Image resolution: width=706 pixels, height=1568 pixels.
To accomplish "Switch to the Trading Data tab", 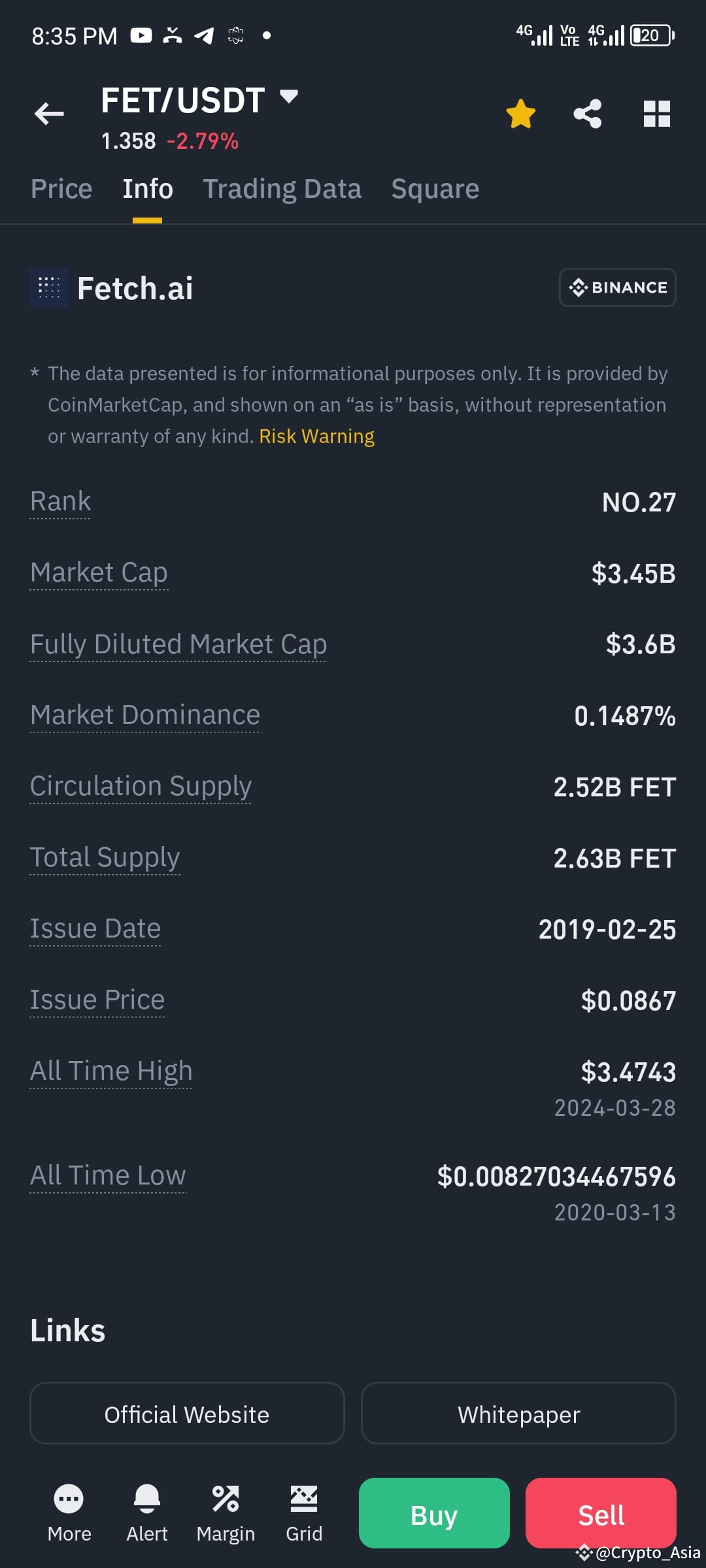I will (282, 189).
